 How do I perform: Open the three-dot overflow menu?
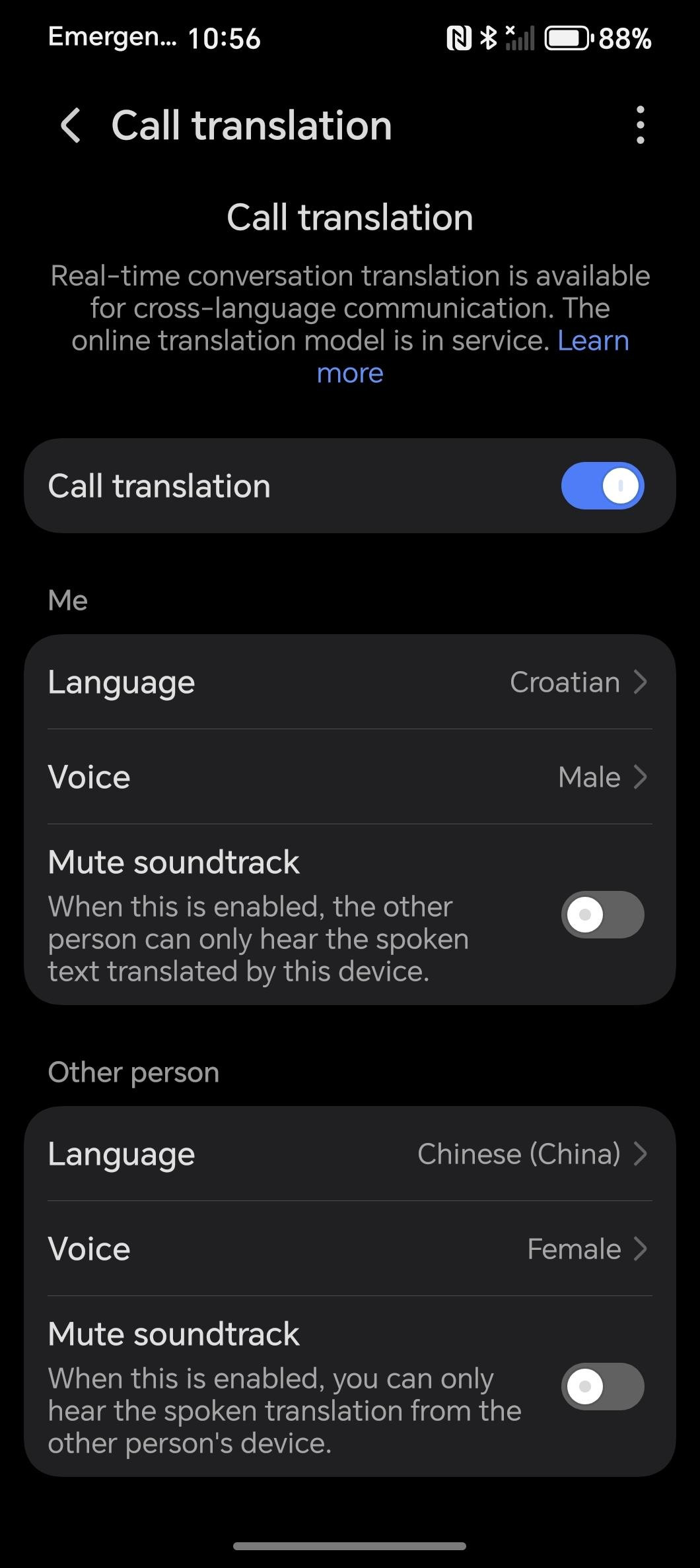(640, 125)
